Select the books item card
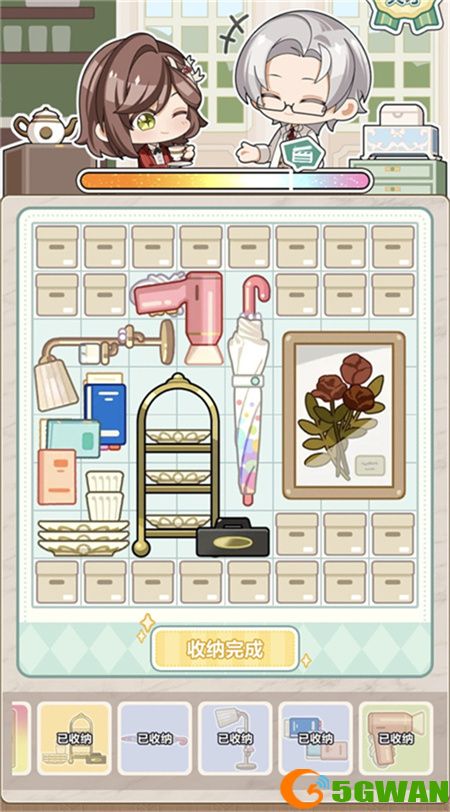Screen dimensions: 450x812 click(x=315, y=739)
